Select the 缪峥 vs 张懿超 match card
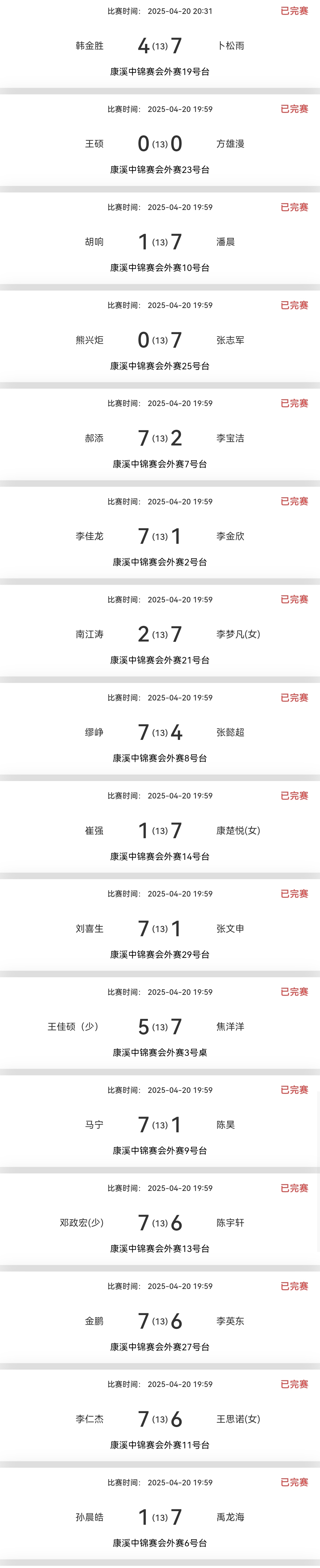Viewport: 320px width, 1568px height. (x=159, y=732)
